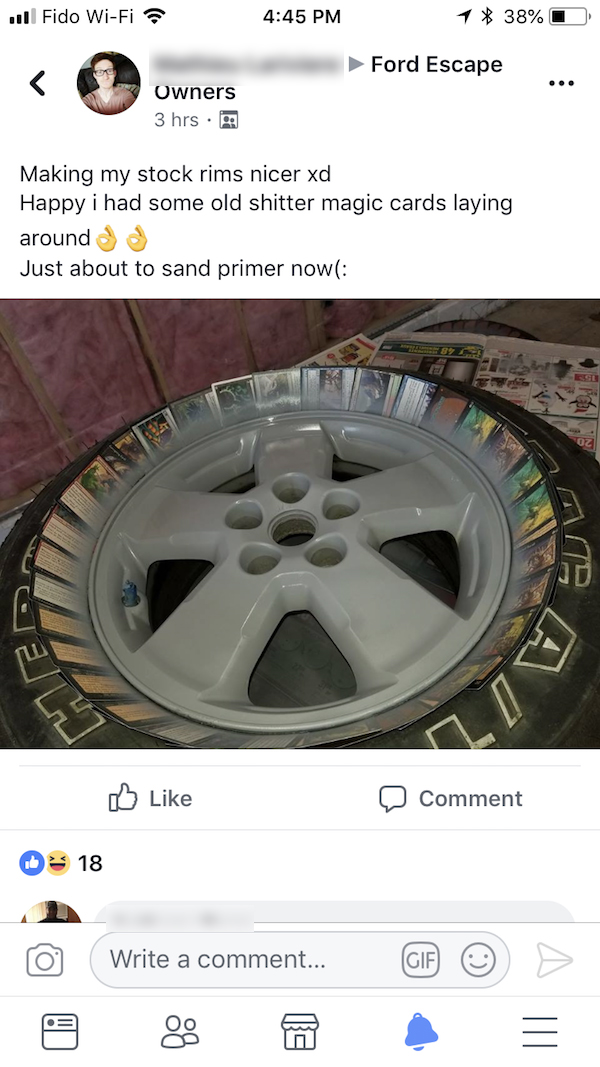Screen dimensions: 600x1067
Task: Attach a photo with the camera icon
Action: tap(44, 960)
